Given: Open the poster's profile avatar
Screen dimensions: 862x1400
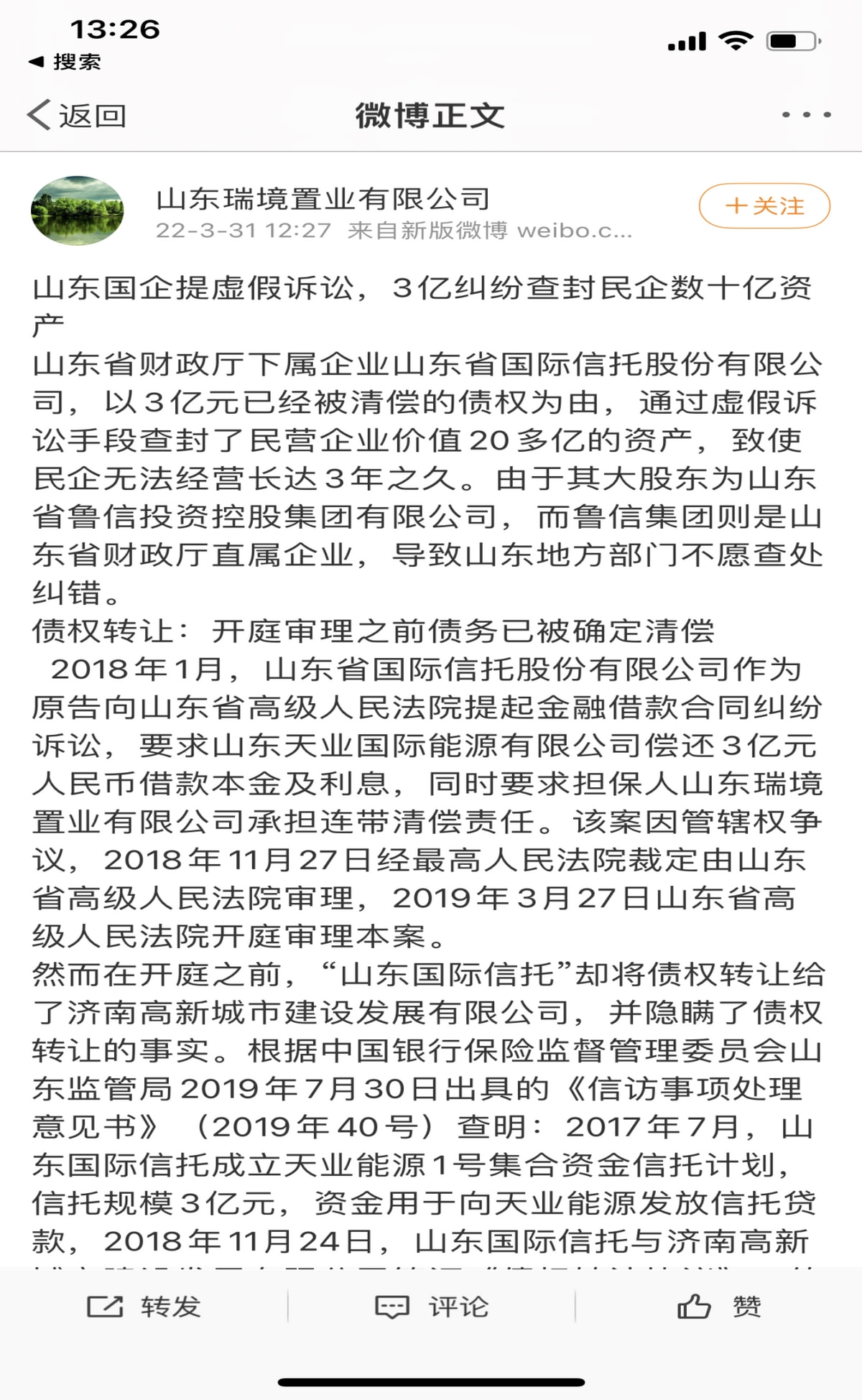Looking at the screenshot, I should pyautogui.click(x=78, y=210).
